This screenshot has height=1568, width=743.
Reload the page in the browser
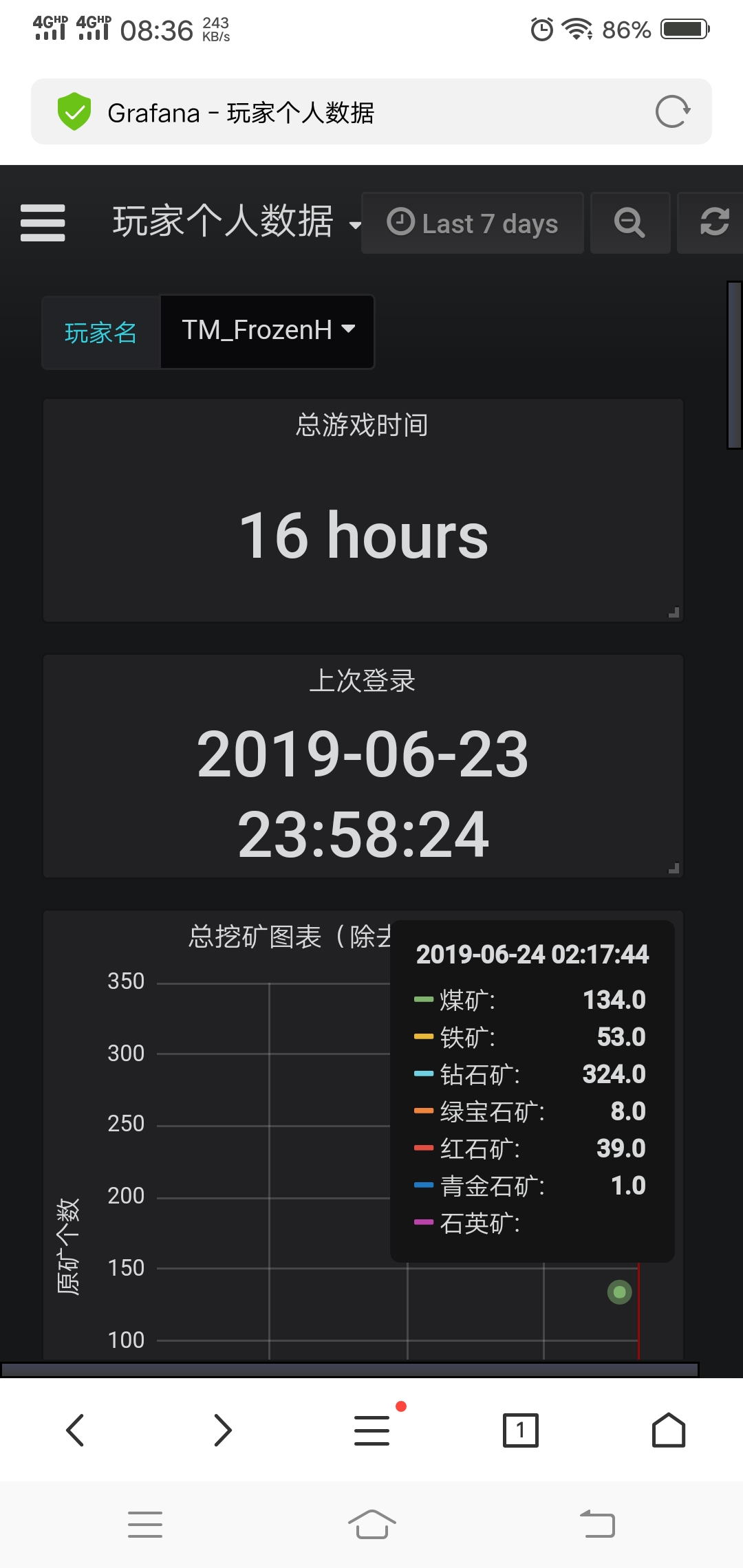(672, 112)
